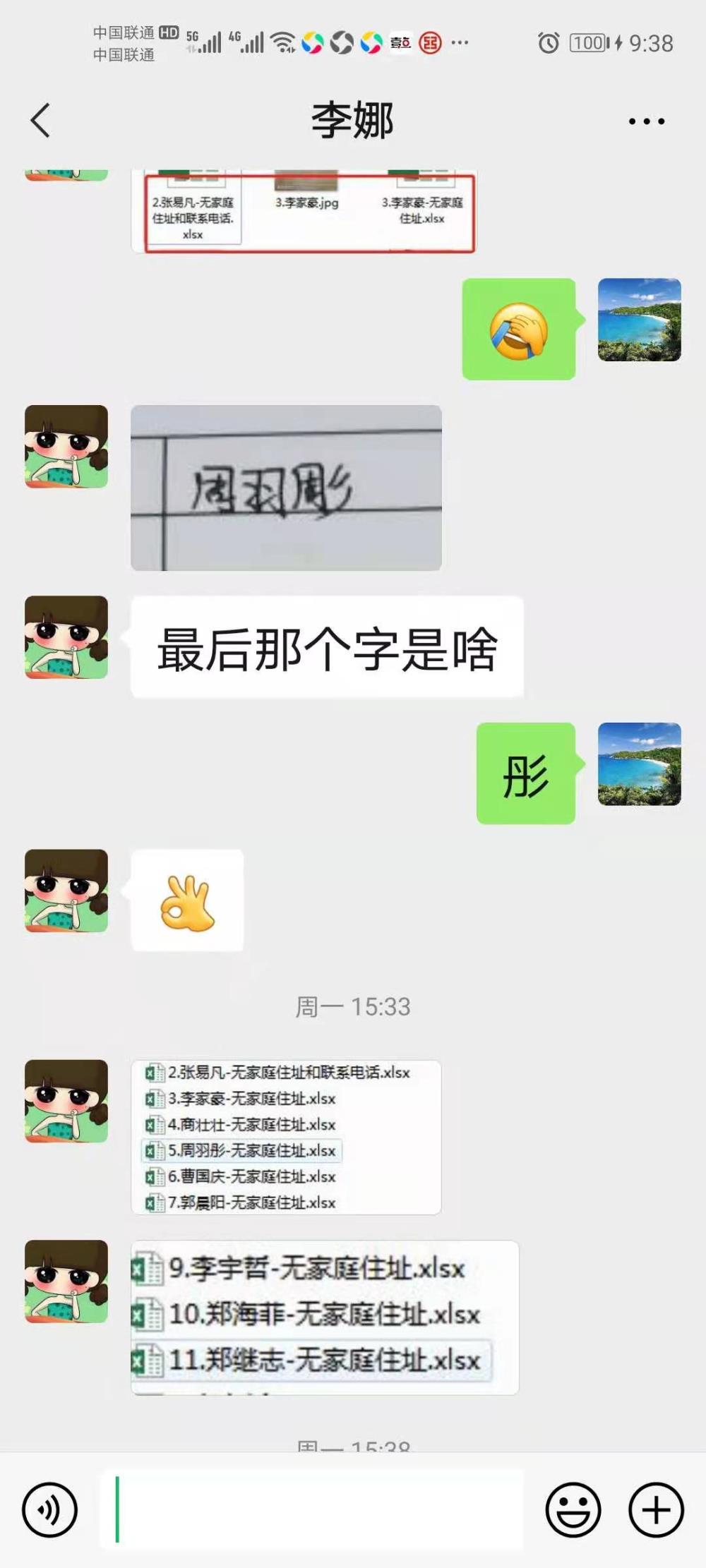This screenshot has width=706, height=1568.
Task: Open the plus attachments menu
Action: click(x=656, y=1509)
